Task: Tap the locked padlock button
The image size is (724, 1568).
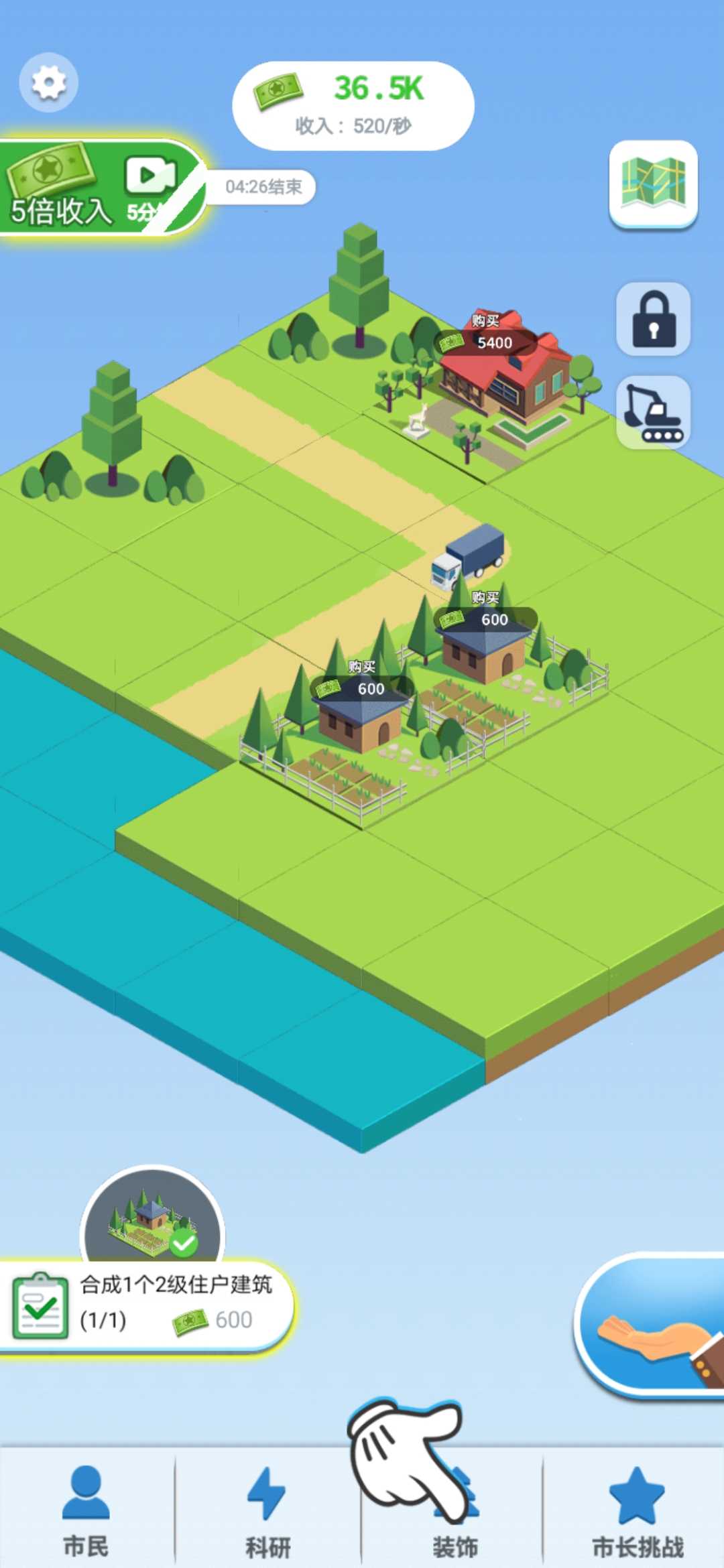Action: coord(653,319)
